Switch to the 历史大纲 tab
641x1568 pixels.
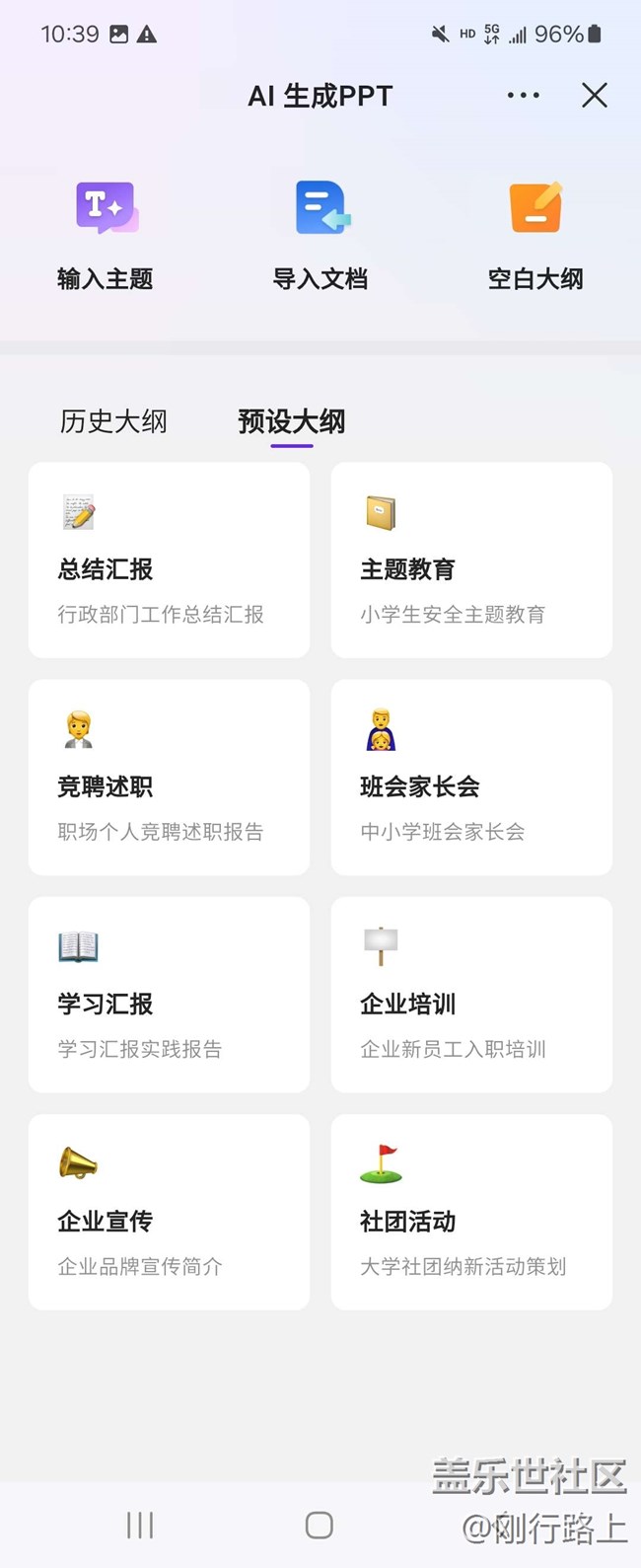click(113, 422)
